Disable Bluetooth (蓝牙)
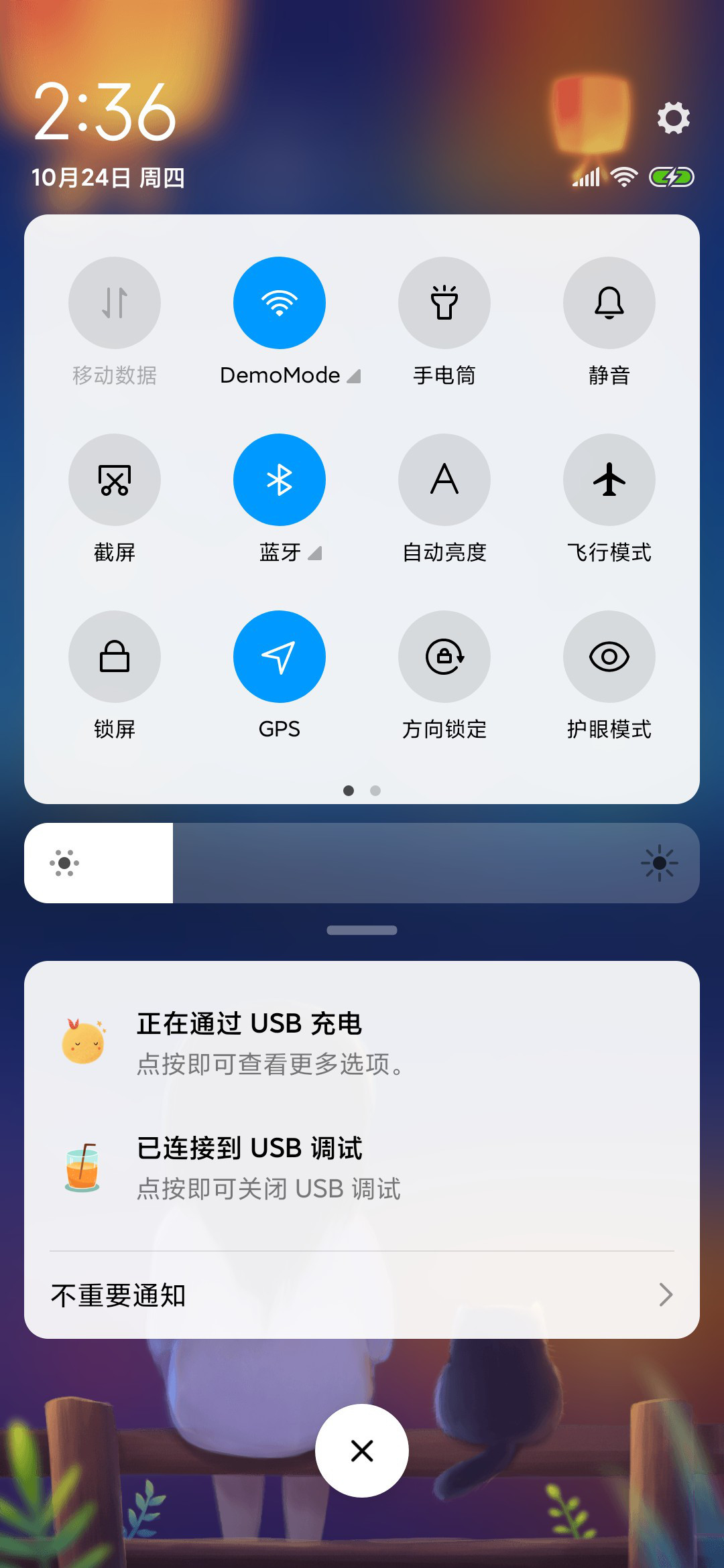 [280, 480]
